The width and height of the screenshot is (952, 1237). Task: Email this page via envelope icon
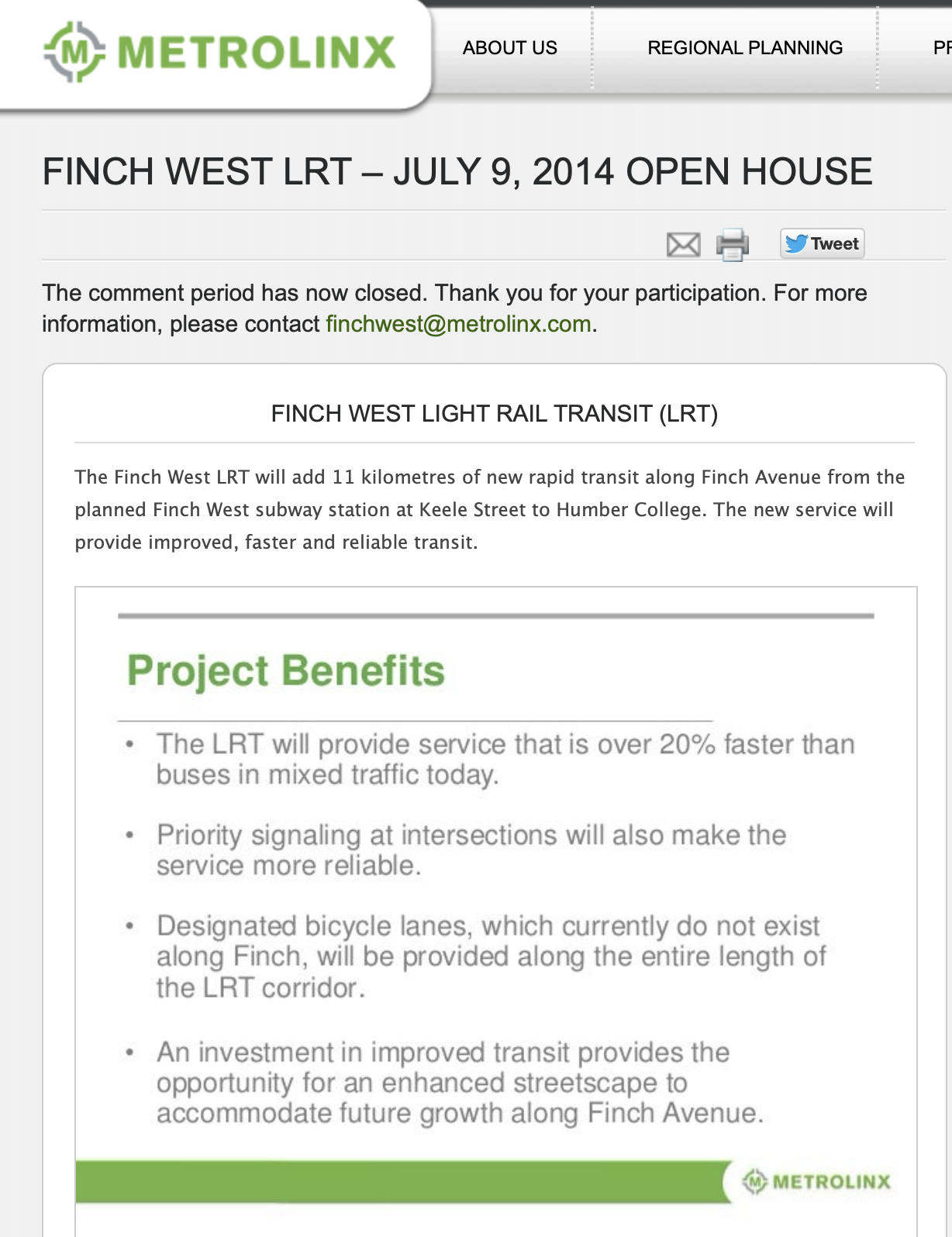[683, 245]
